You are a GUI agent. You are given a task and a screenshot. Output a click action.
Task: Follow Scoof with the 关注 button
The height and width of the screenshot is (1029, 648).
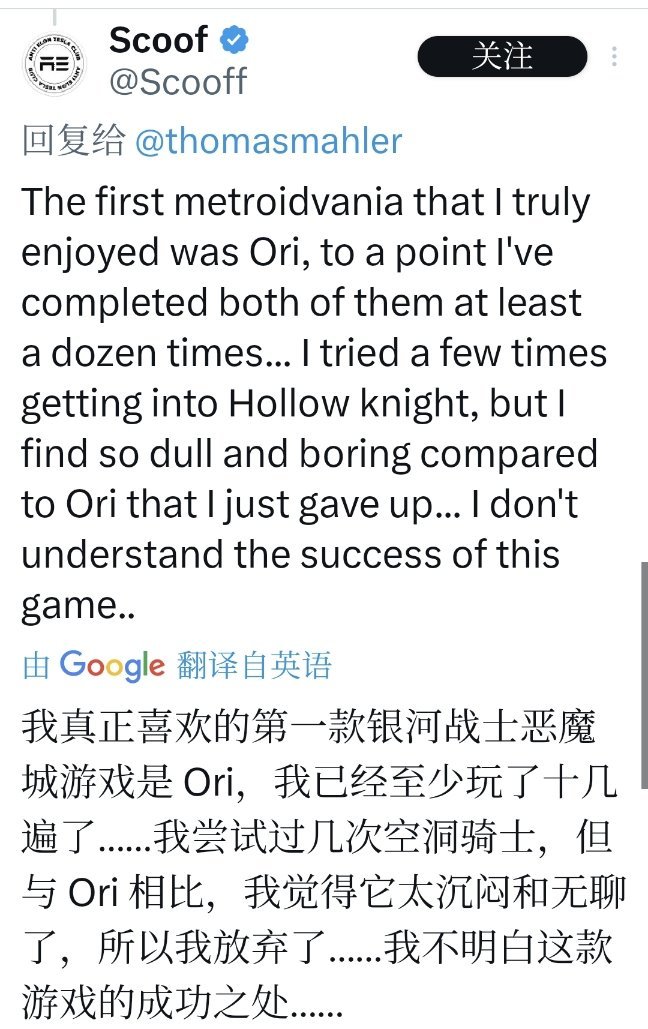point(502,57)
